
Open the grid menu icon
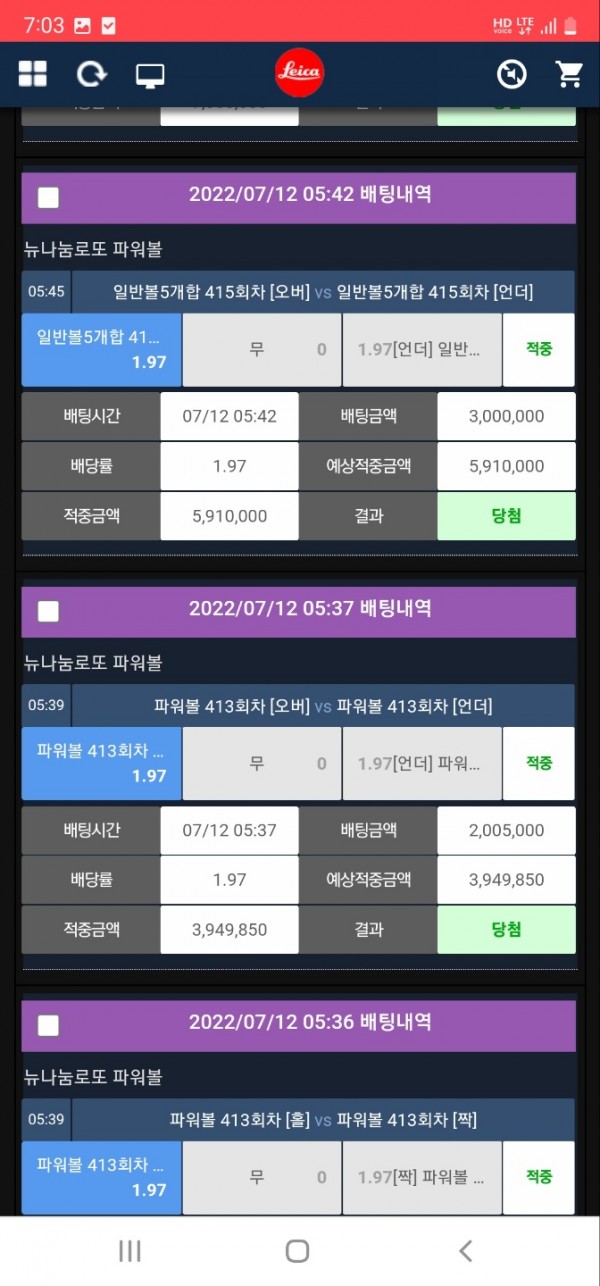coord(32,73)
